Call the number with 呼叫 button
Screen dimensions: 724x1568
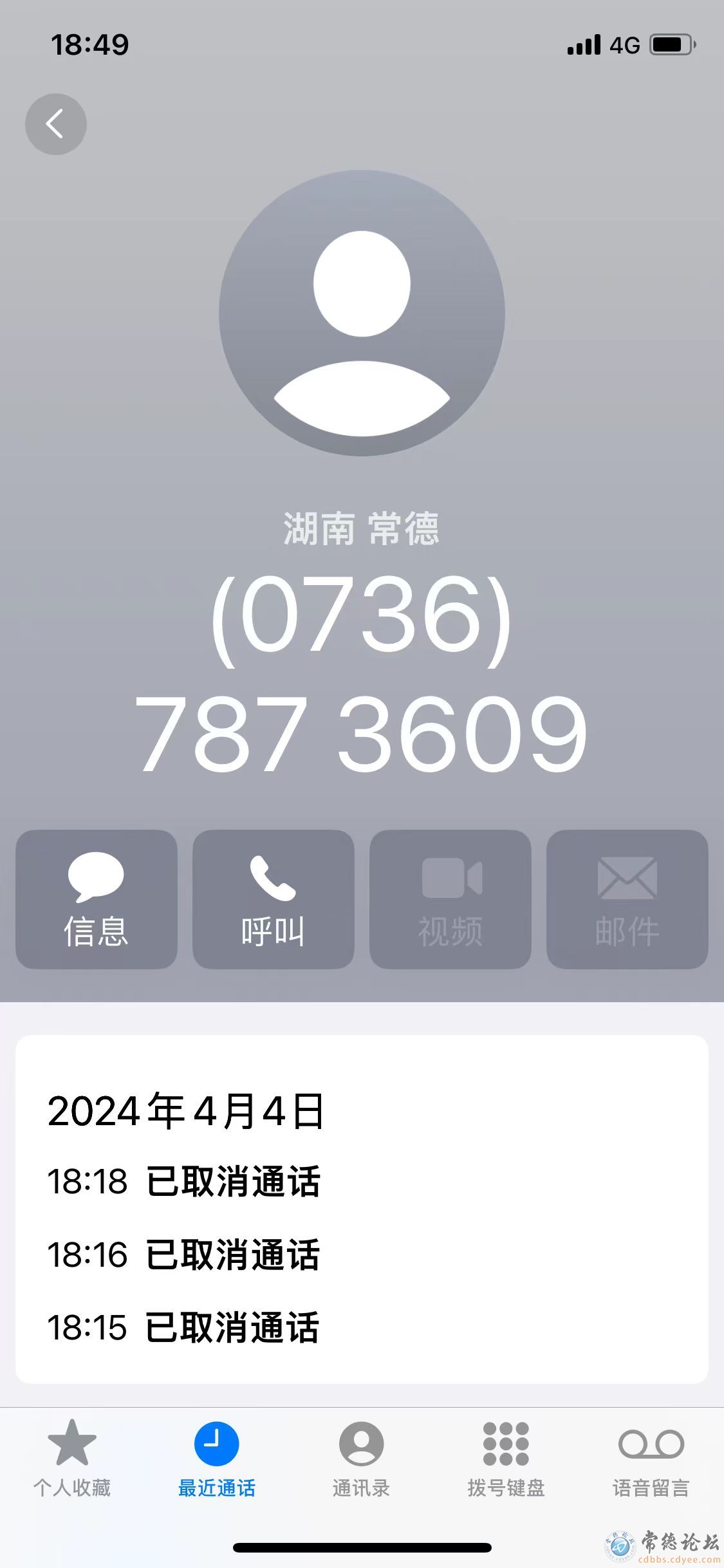click(274, 899)
